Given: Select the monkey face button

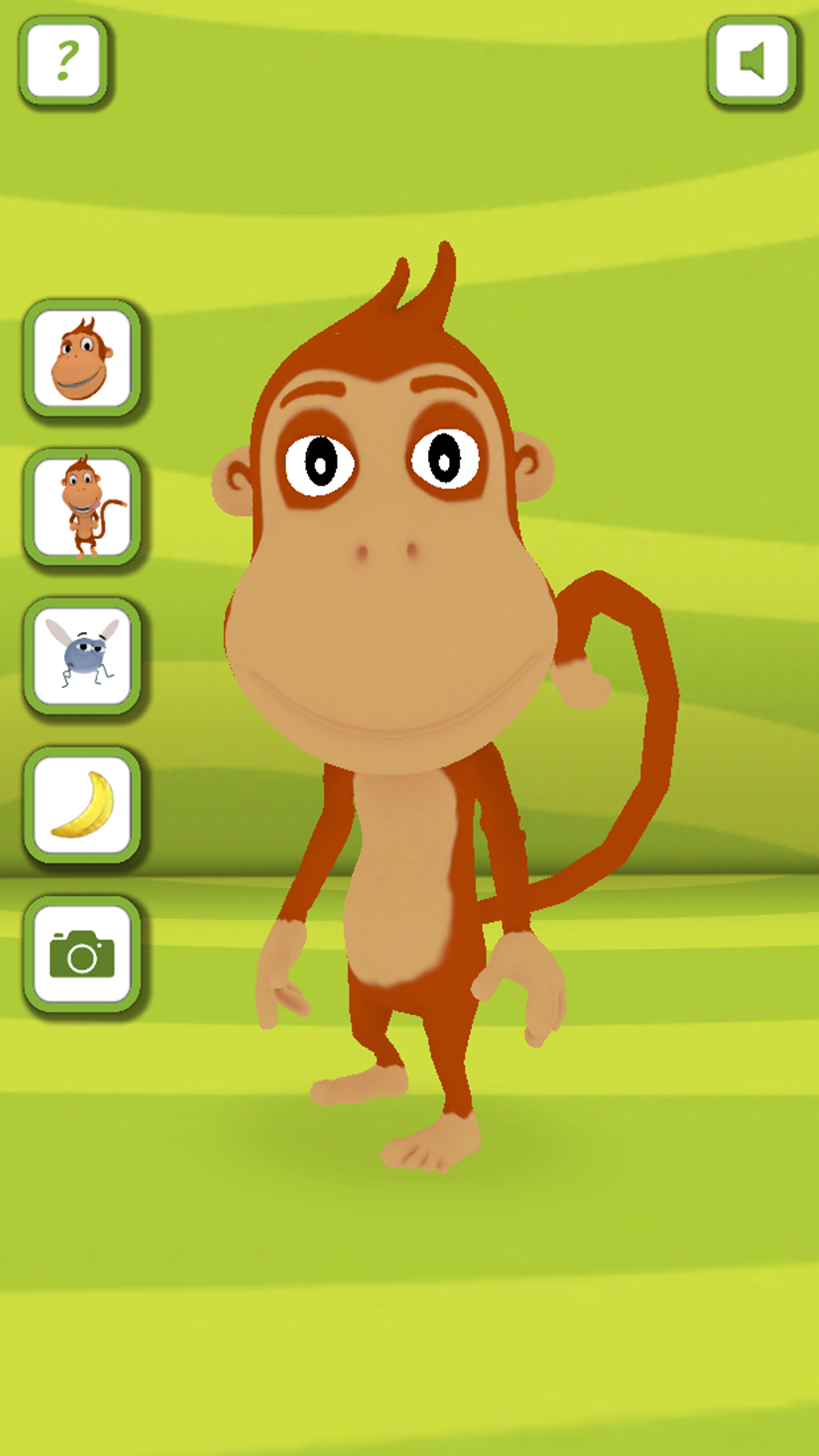Looking at the screenshot, I should click(x=82, y=358).
